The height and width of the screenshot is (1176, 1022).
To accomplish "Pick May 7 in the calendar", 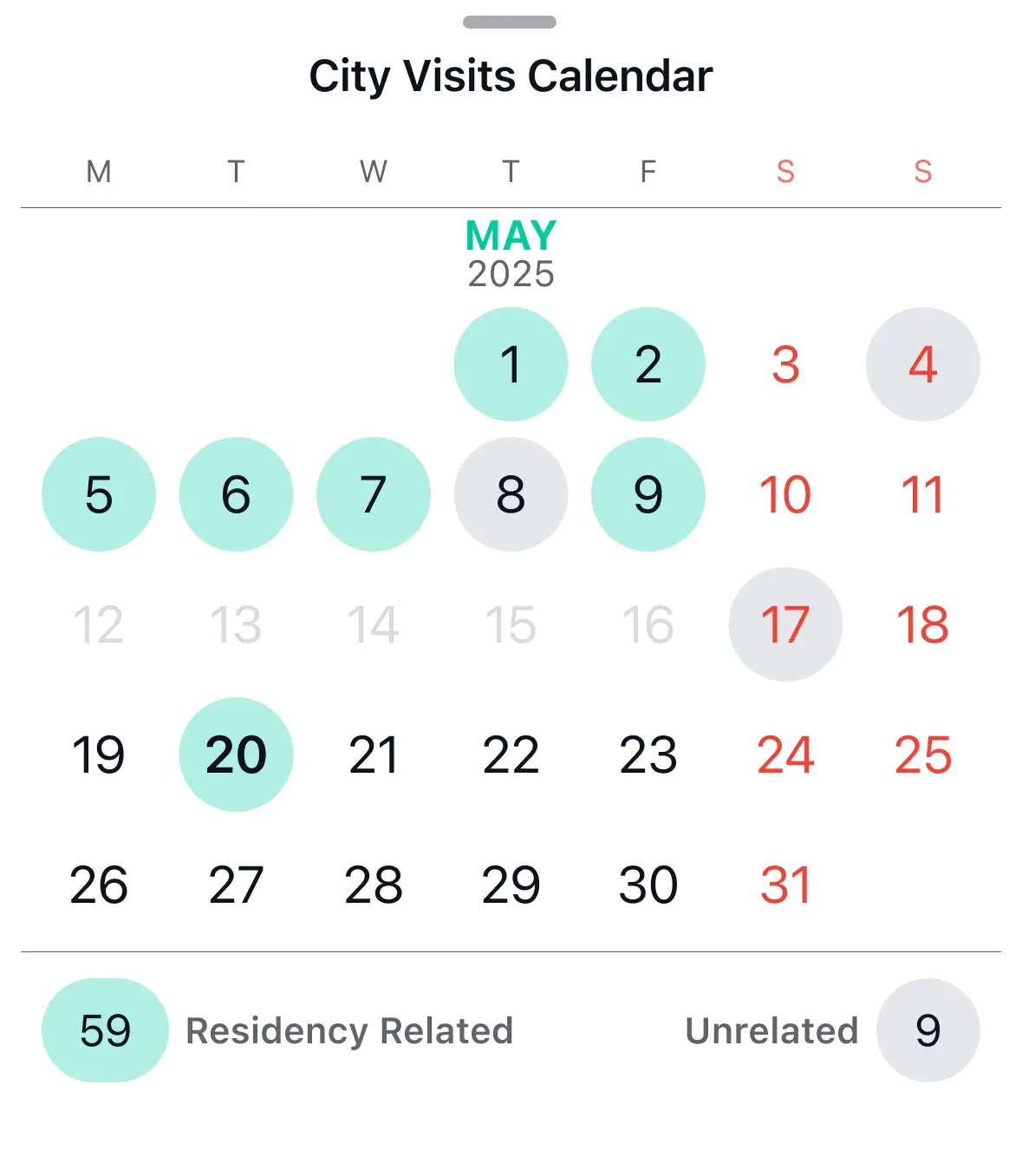I will pos(374,494).
